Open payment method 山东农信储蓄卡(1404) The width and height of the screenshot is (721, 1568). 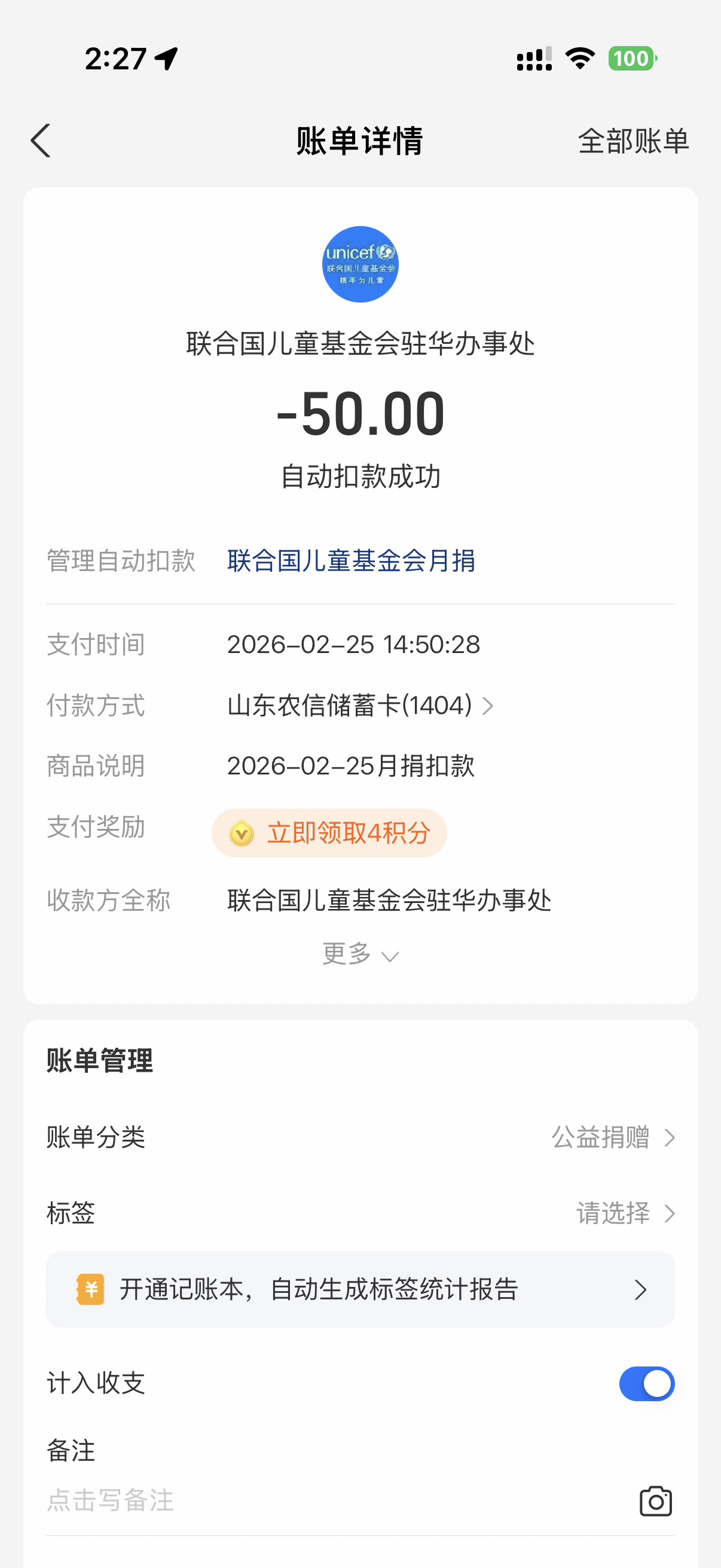coord(359,706)
